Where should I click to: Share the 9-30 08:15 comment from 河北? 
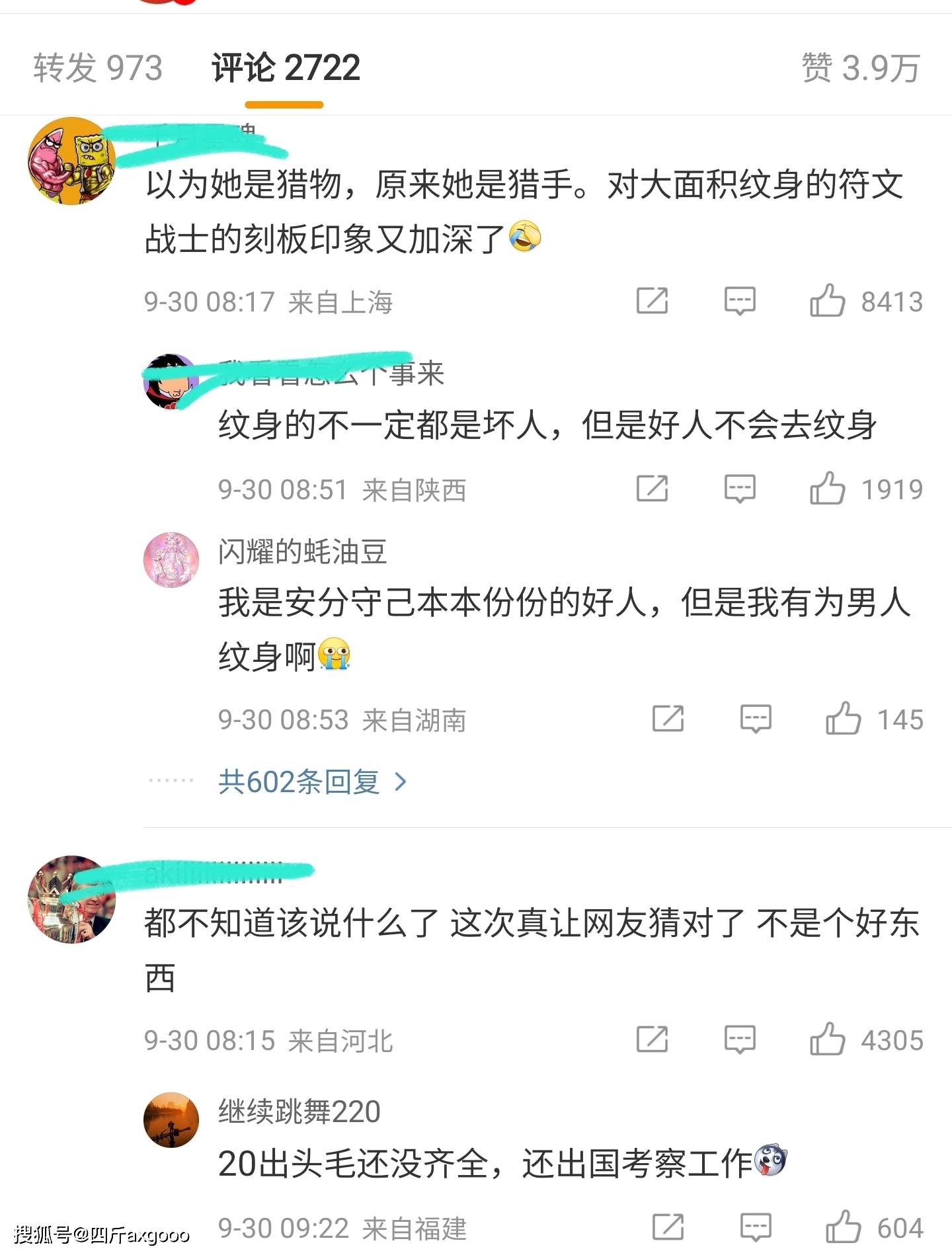click(x=652, y=1039)
